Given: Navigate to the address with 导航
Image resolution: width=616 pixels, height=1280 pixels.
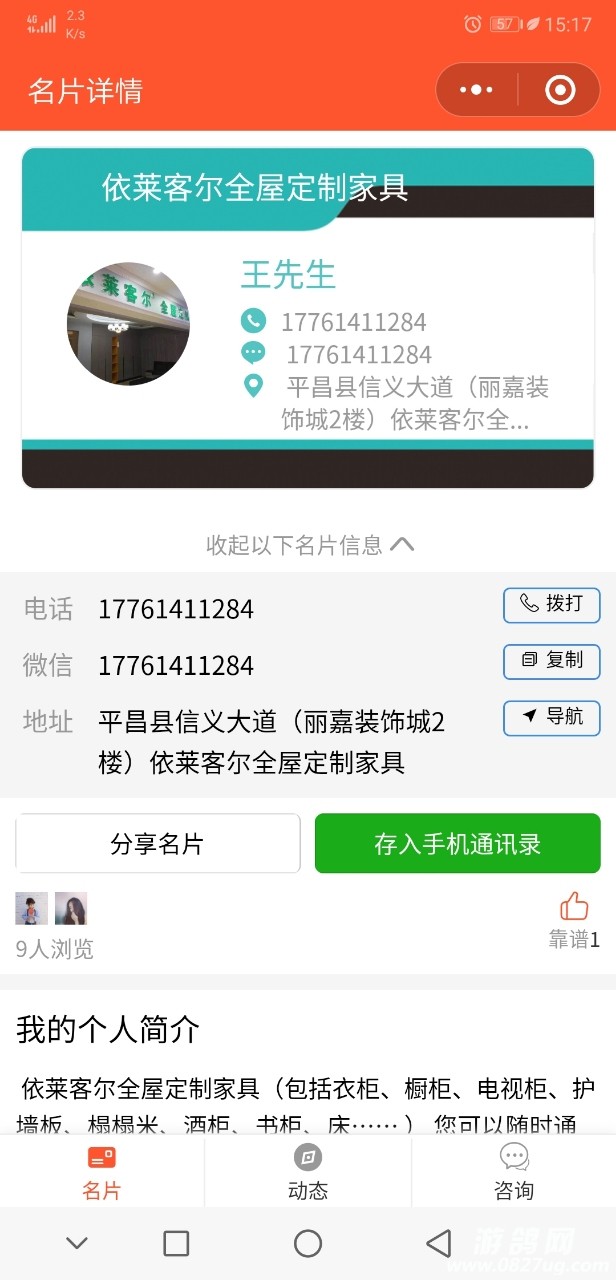Looking at the screenshot, I should coord(551,717).
